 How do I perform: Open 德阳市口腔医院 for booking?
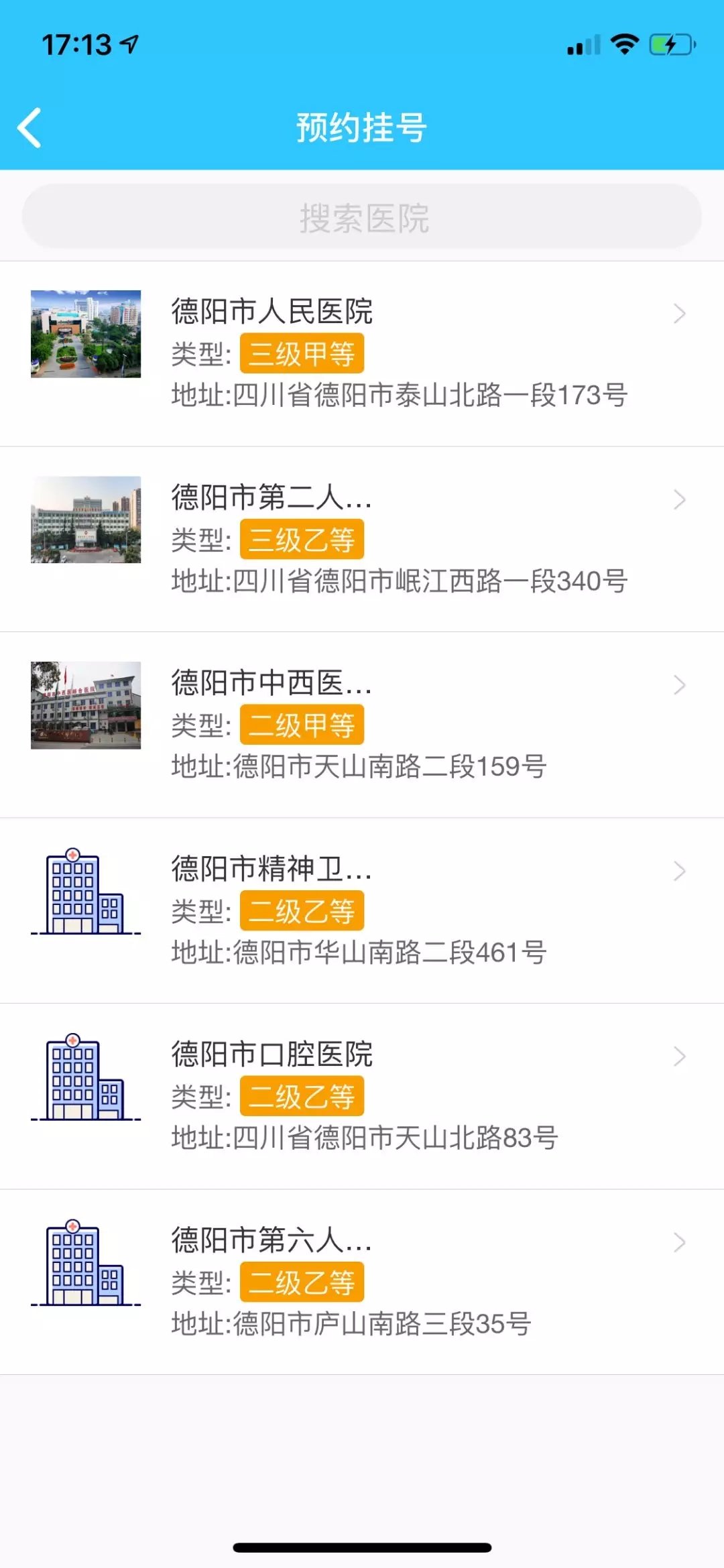click(x=362, y=1096)
